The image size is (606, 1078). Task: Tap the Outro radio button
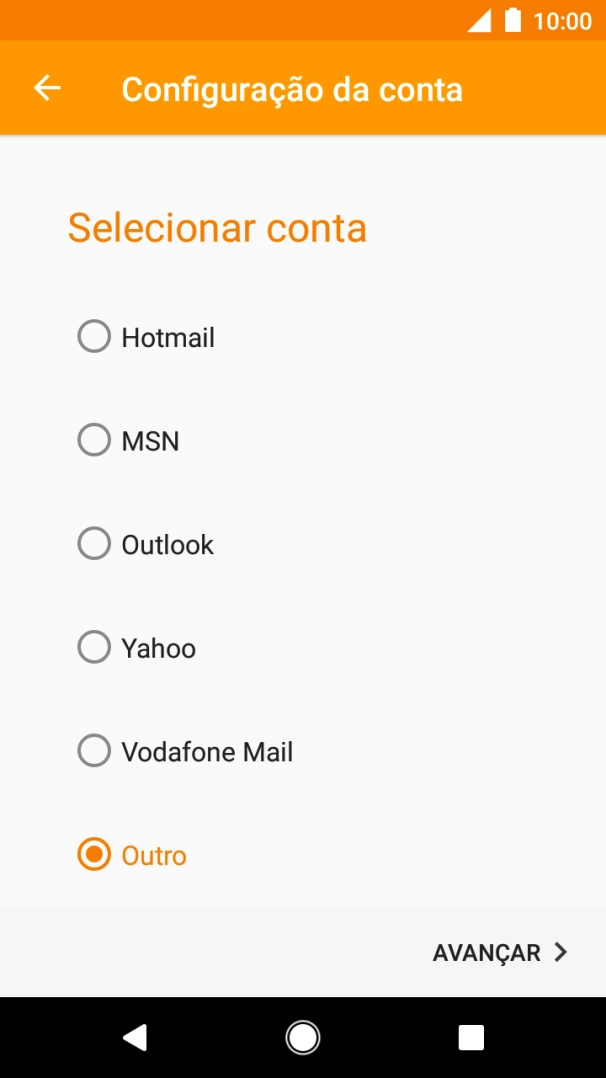click(x=94, y=855)
